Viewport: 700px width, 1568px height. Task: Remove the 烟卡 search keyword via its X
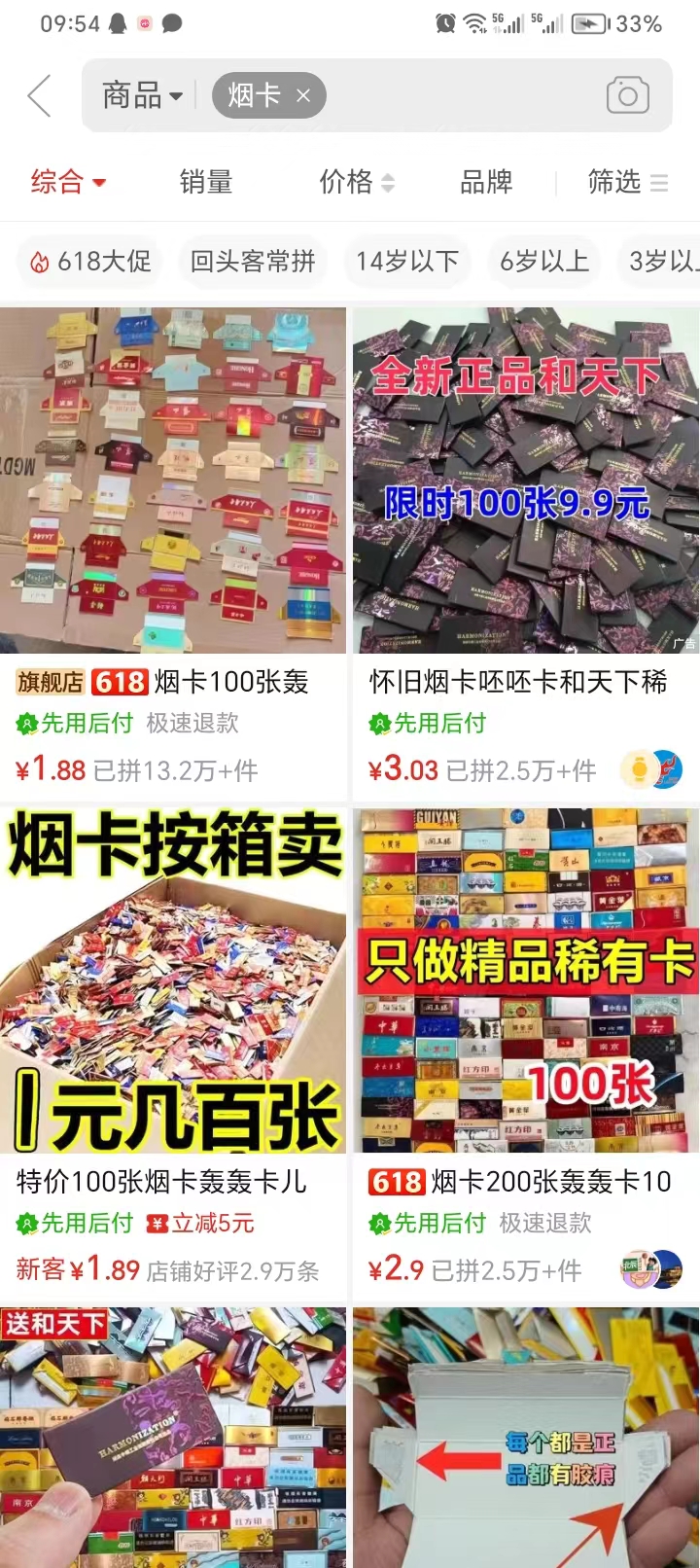click(x=302, y=94)
